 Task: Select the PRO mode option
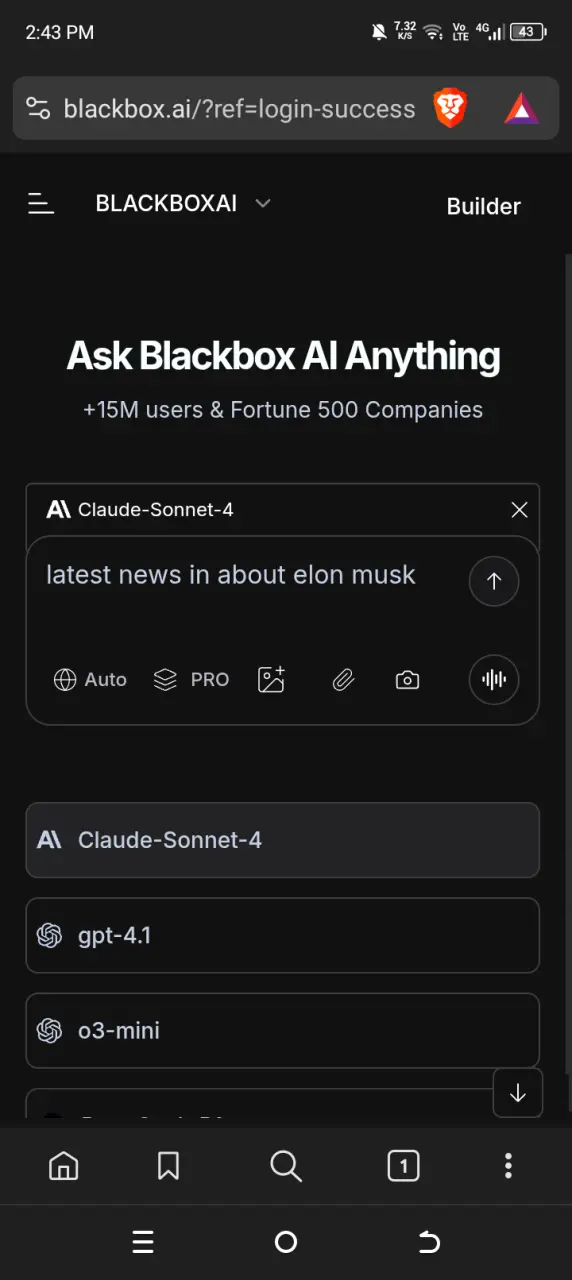[191, 680]
